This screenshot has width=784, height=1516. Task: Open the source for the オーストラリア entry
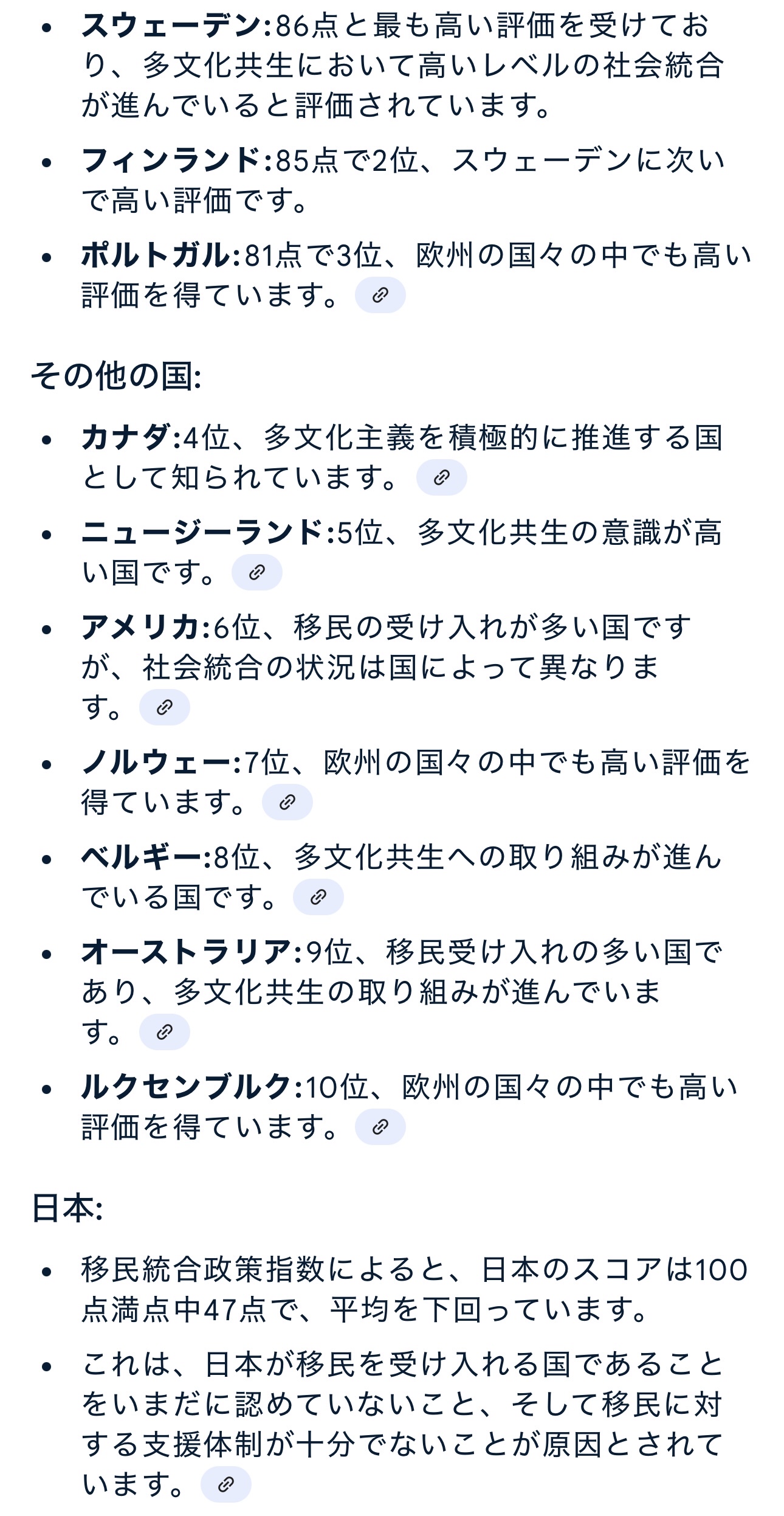[164, 1032]
